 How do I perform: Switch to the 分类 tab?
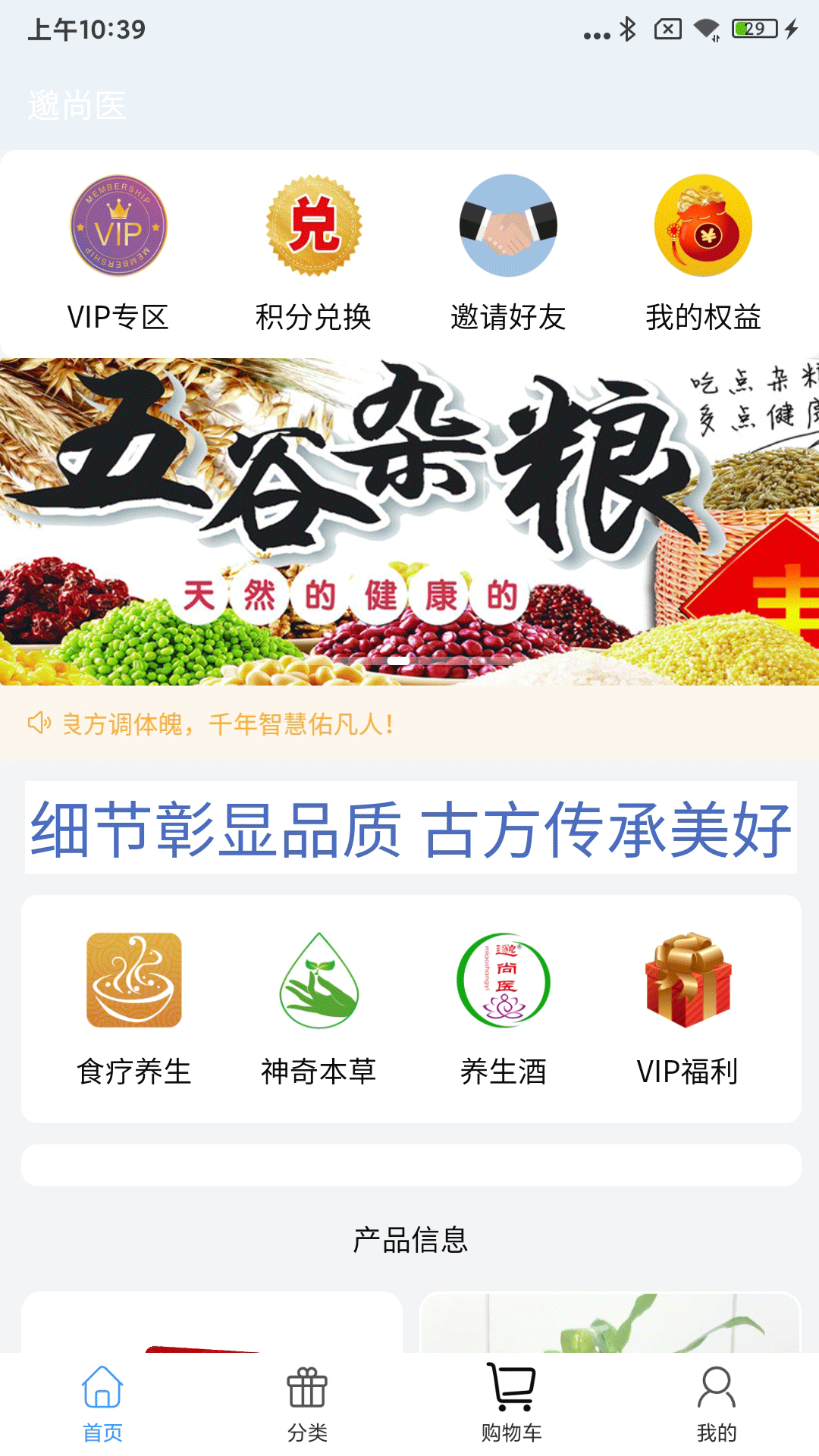click(x=307, y=1404)
